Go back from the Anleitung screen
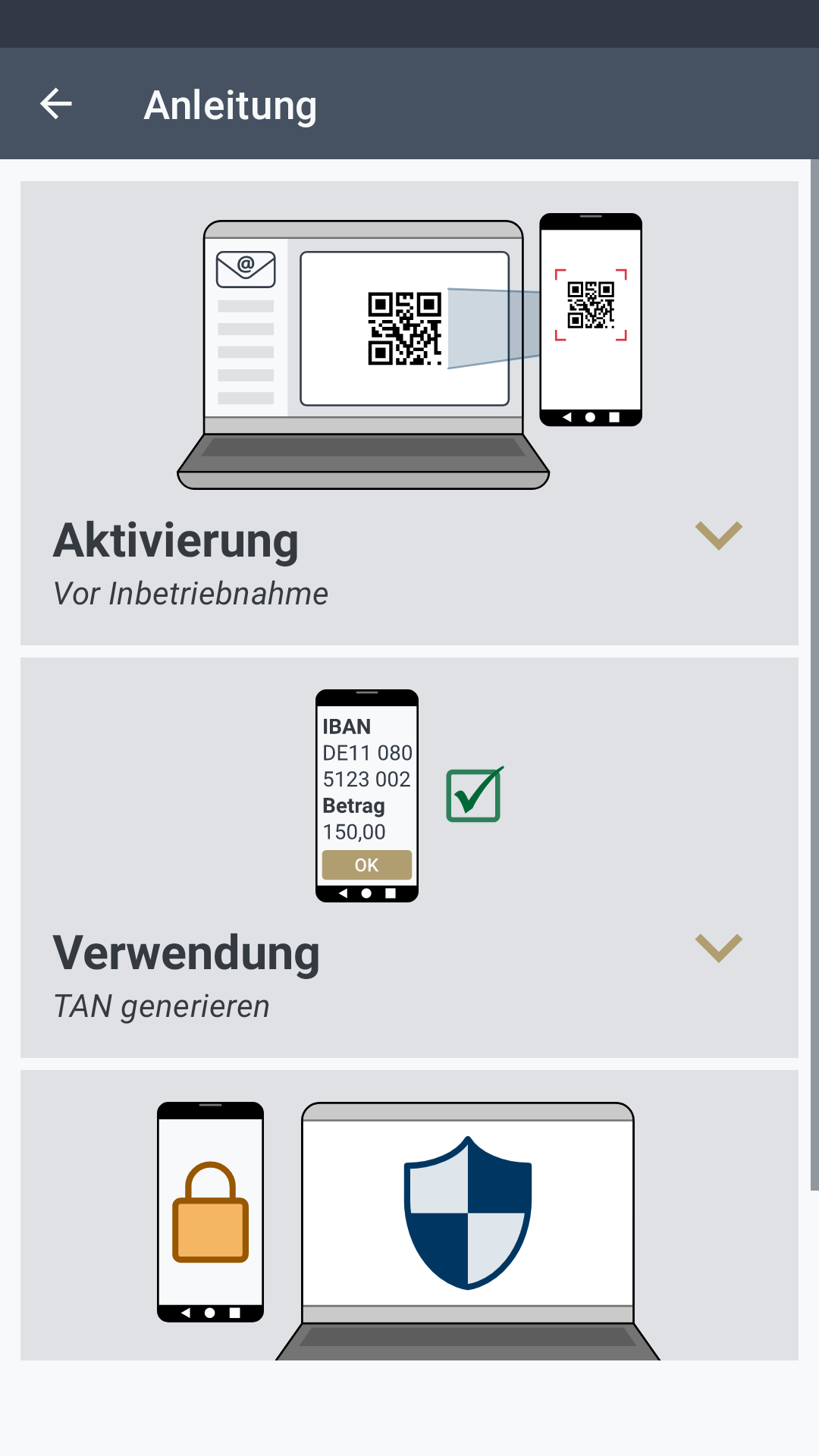 (56, 104)
